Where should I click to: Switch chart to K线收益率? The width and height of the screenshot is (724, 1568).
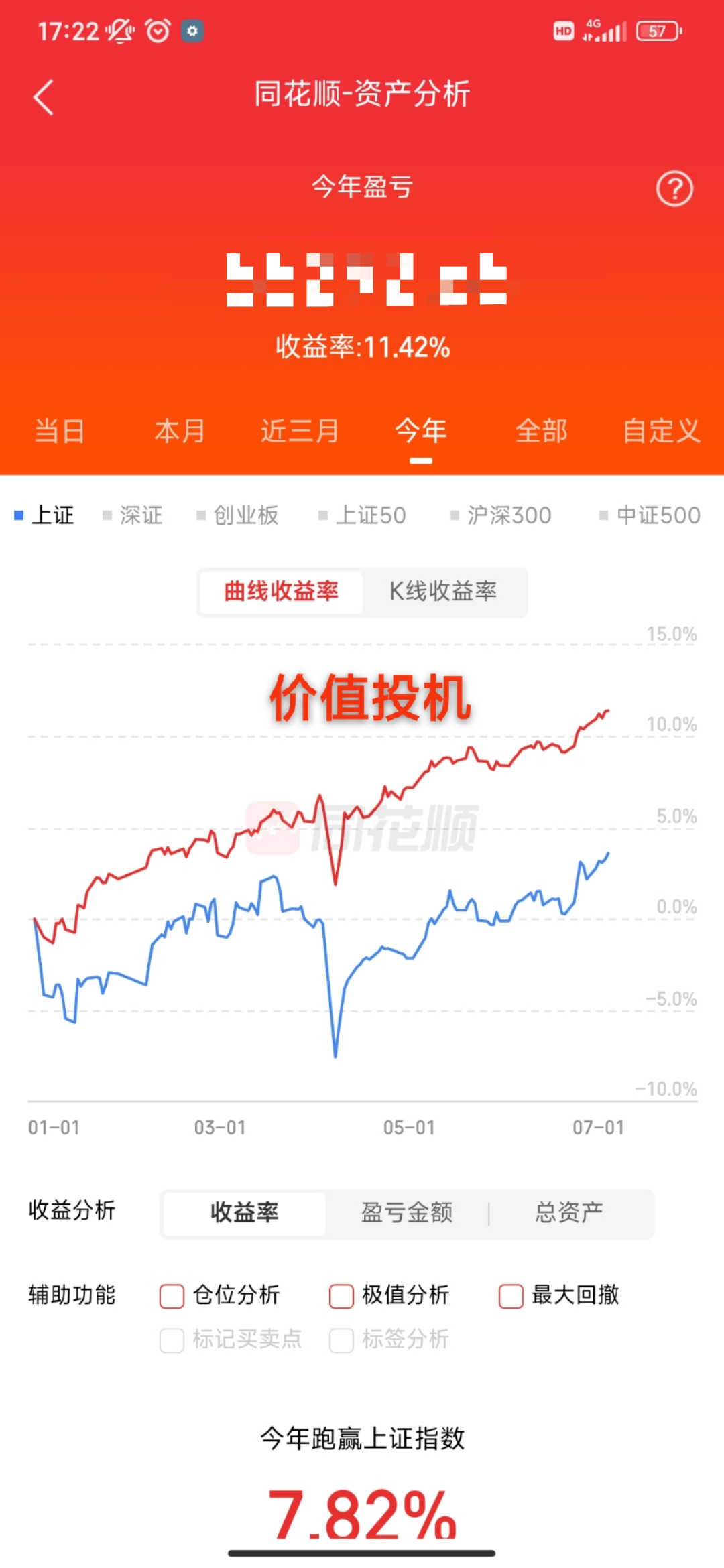(443, 592)
